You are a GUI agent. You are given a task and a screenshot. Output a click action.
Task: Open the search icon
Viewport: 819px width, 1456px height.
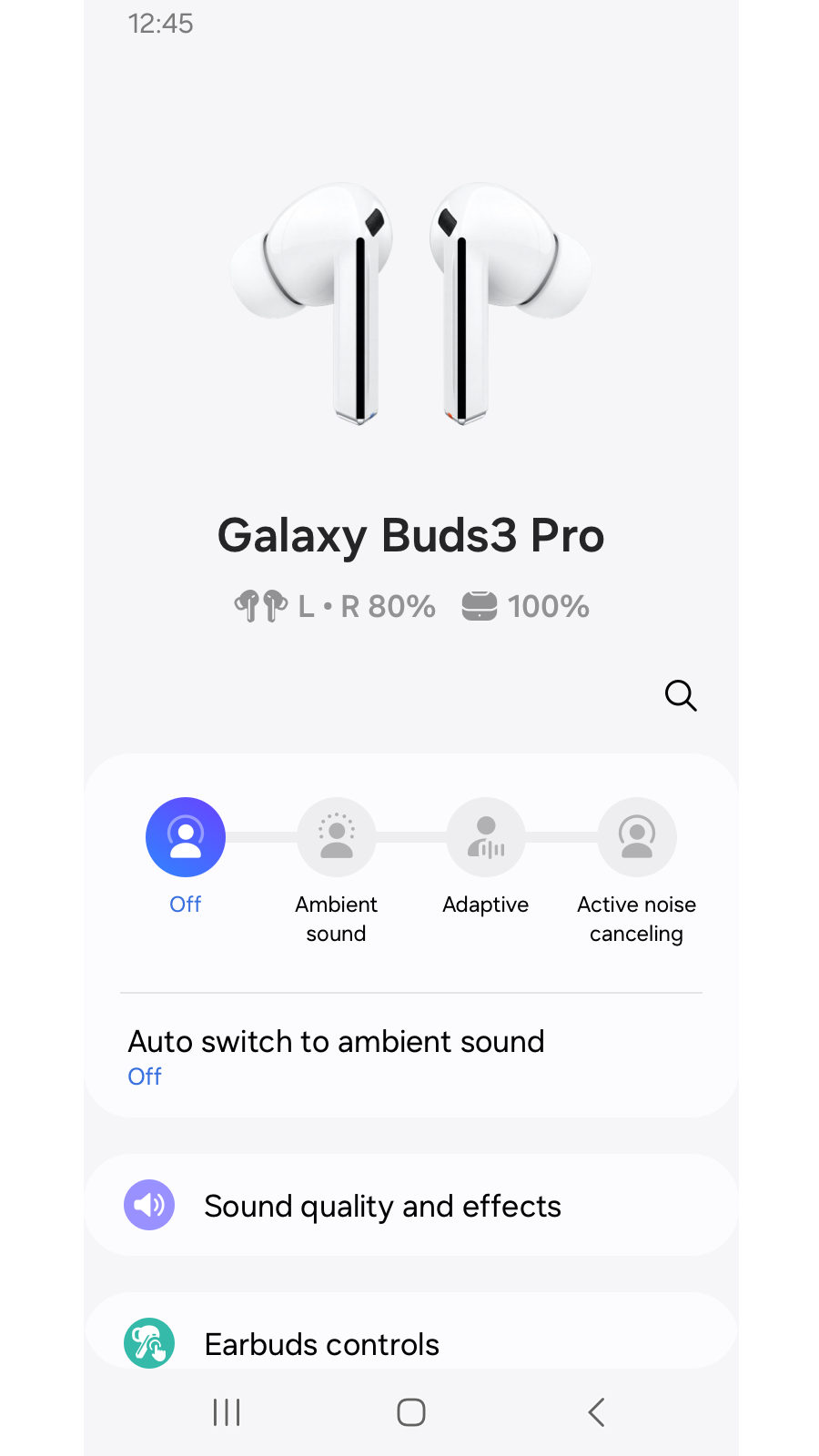tap(681, 695)
